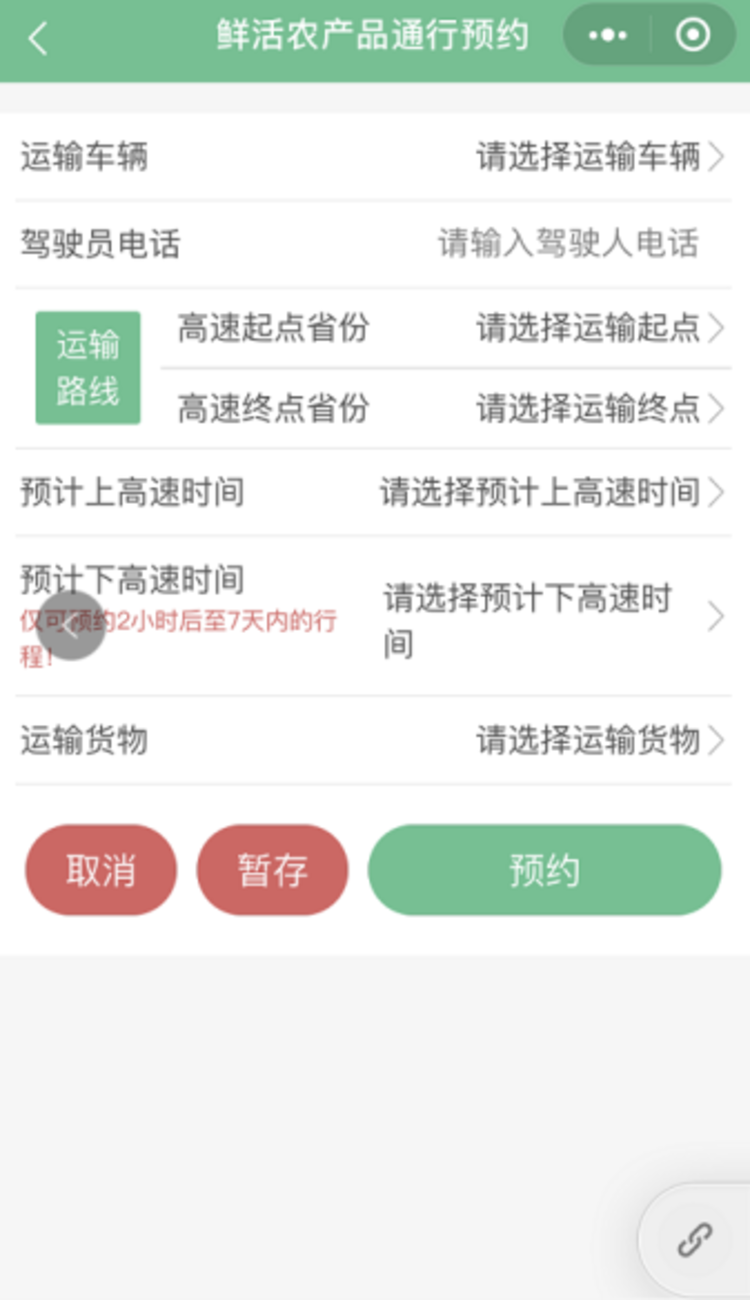The image size is (750, 1300).
Task: Tap the gray floating back circle
Action: (70, 626)
